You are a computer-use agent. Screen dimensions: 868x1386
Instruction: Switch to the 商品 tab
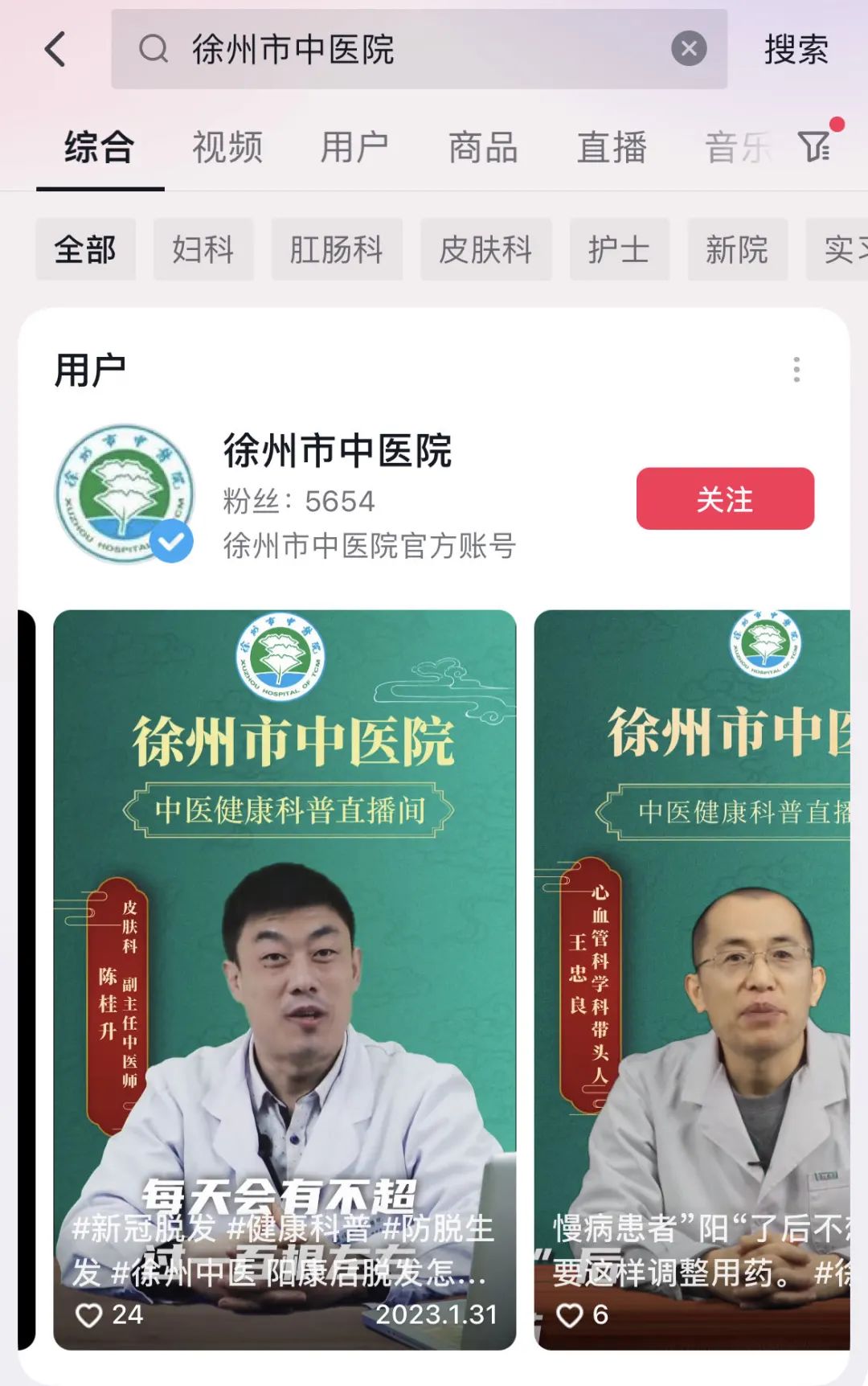point(482,148)
